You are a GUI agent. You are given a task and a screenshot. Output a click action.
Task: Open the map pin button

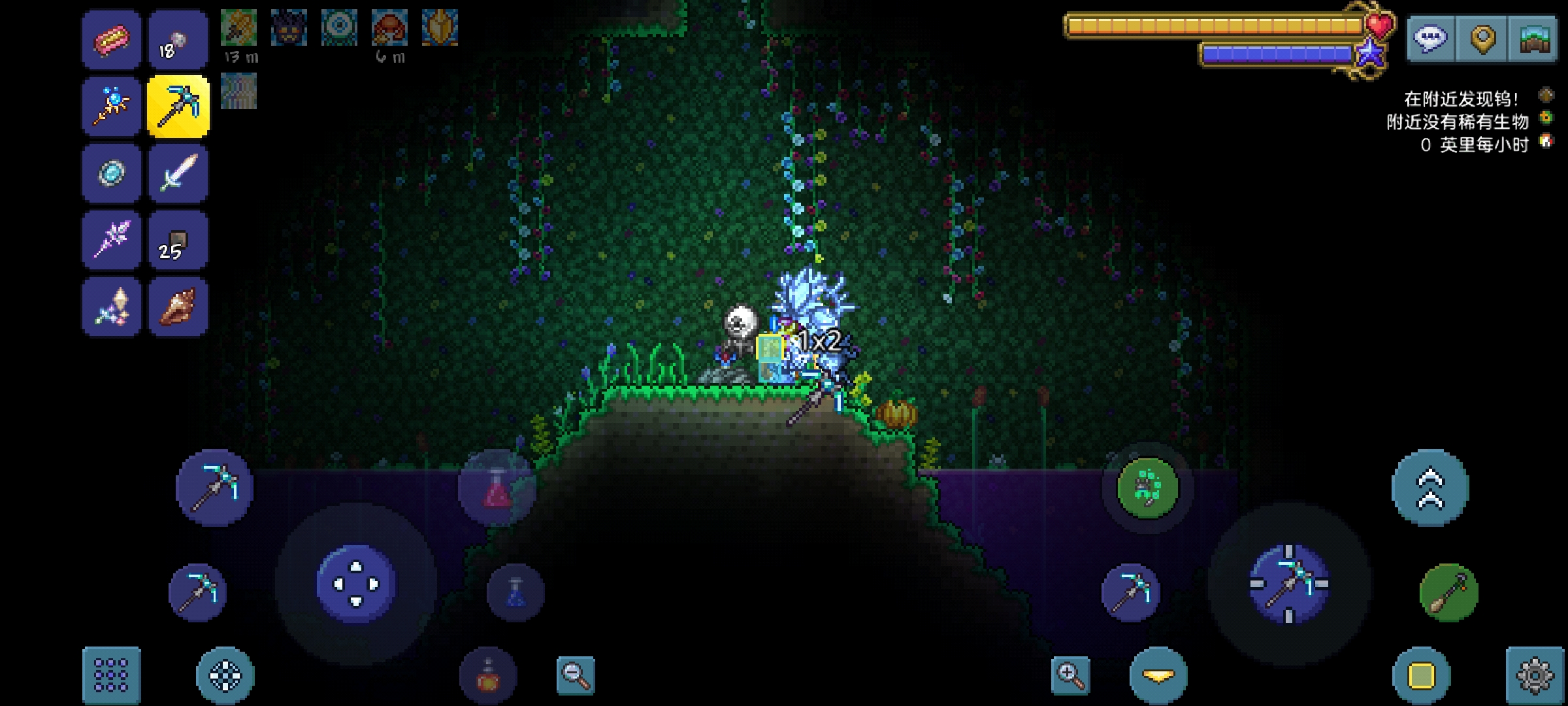(1482, 39)
